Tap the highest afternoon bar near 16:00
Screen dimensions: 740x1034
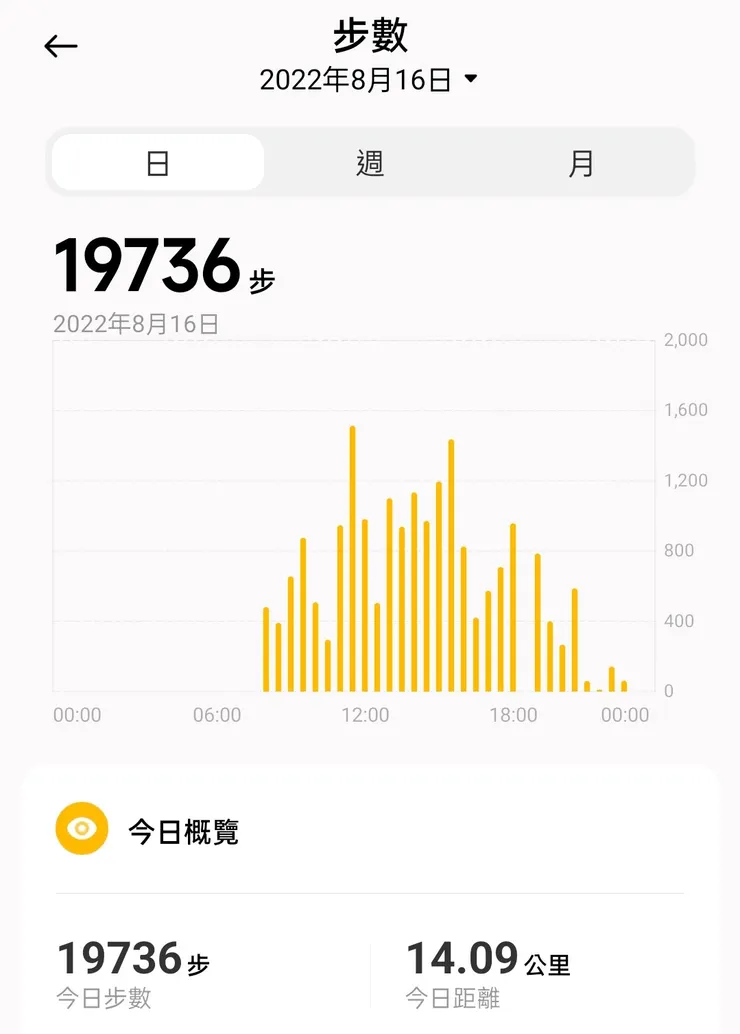[452, 560]
